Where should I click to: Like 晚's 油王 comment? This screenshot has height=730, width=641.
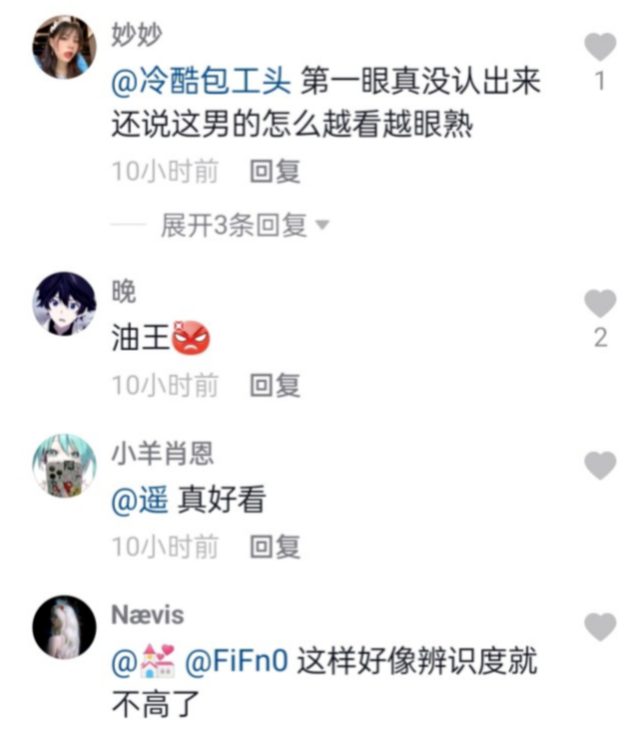600,303
